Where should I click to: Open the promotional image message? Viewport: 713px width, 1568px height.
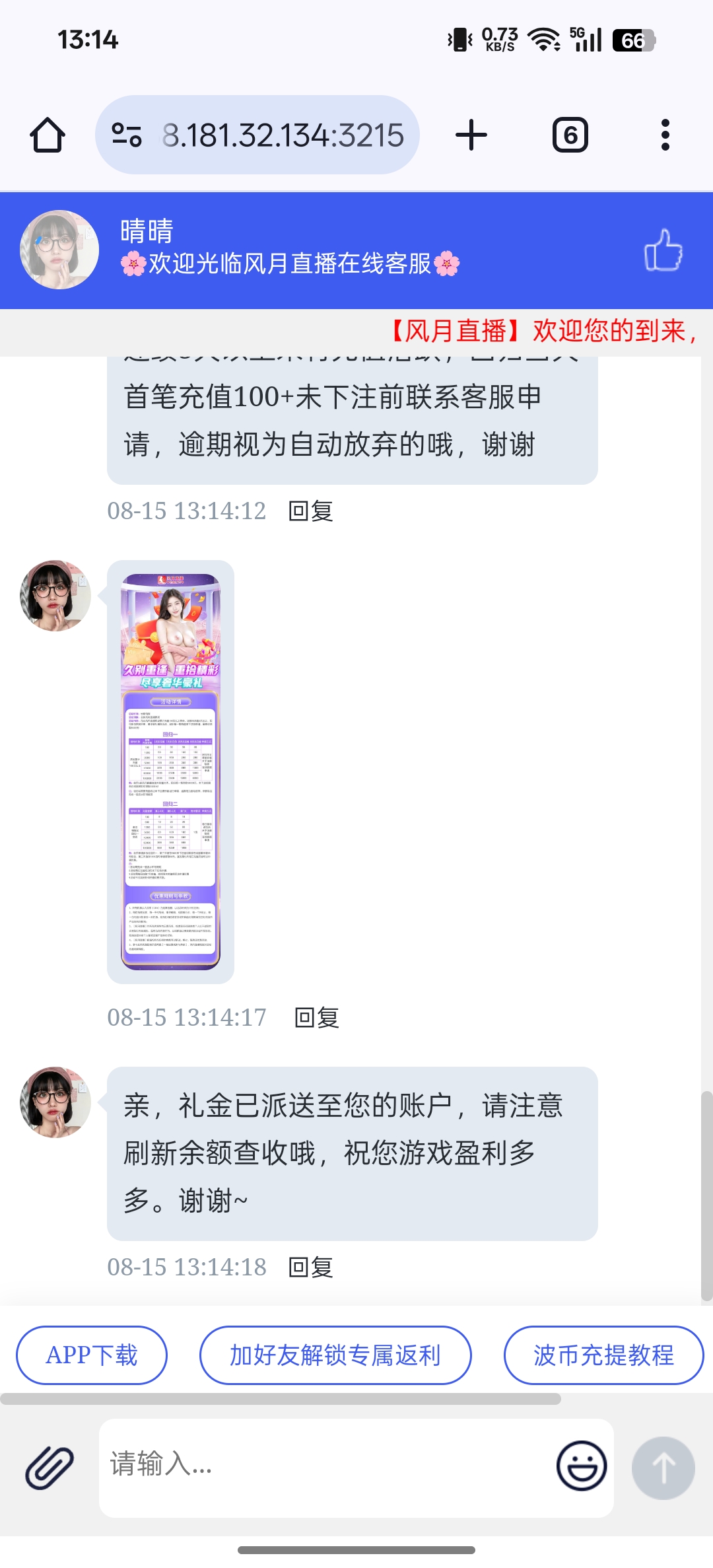170,771
